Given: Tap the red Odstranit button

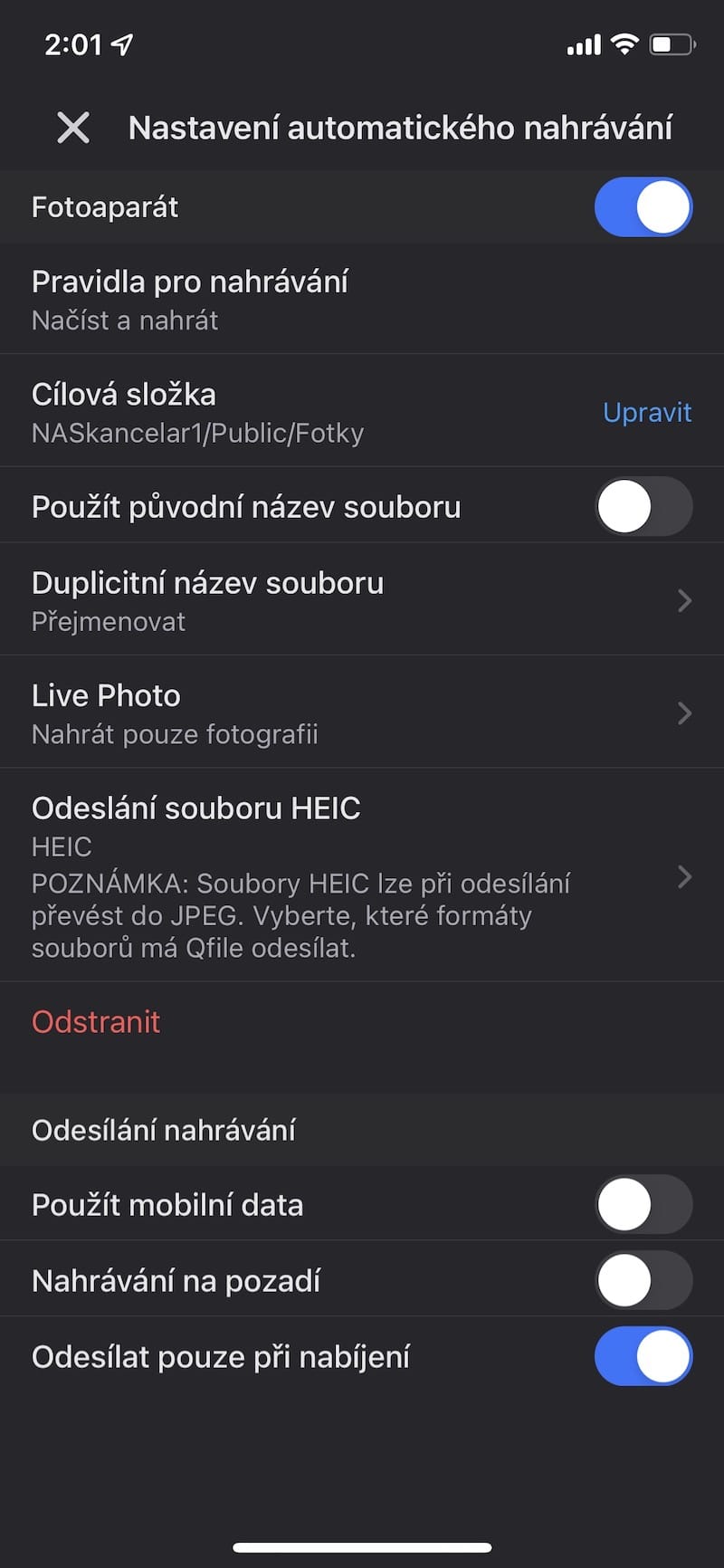Looking at the screenshot, I should tap(96, 1022).
